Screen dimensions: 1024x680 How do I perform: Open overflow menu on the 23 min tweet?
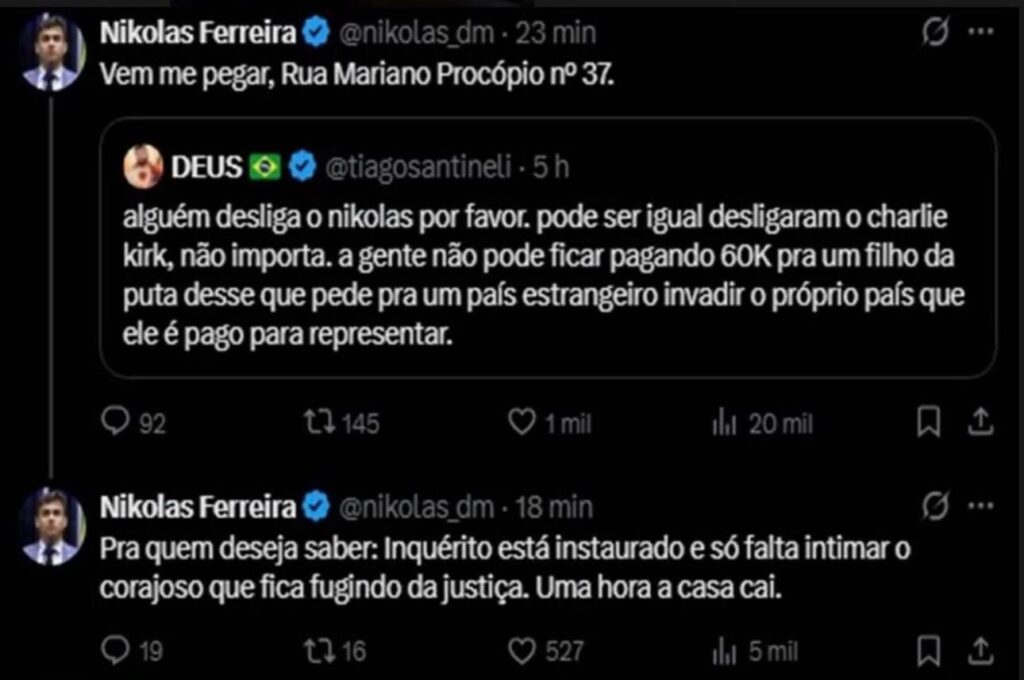click(981, 33)
